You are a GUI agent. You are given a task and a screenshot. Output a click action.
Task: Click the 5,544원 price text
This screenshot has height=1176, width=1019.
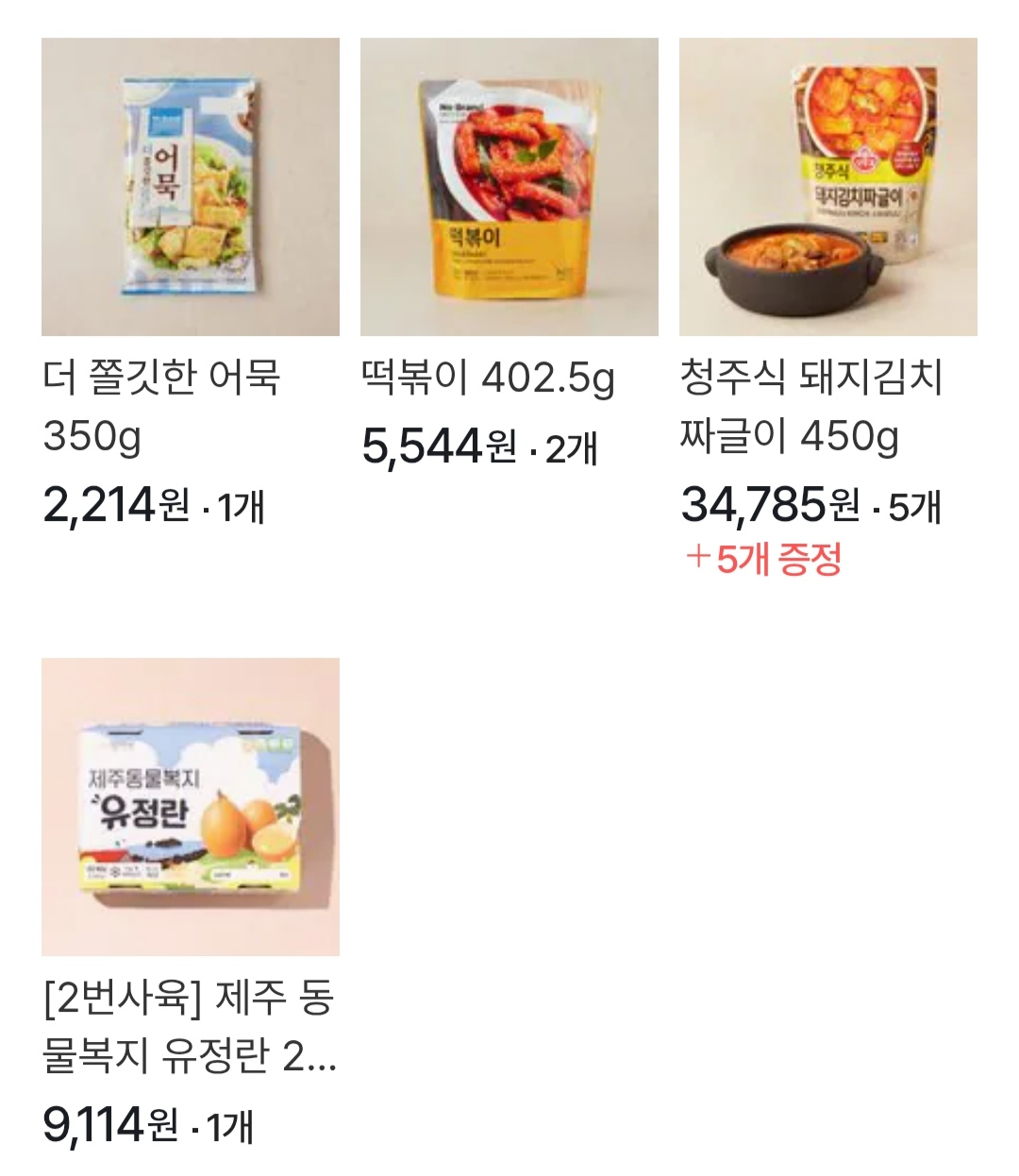tap(420, 441)
